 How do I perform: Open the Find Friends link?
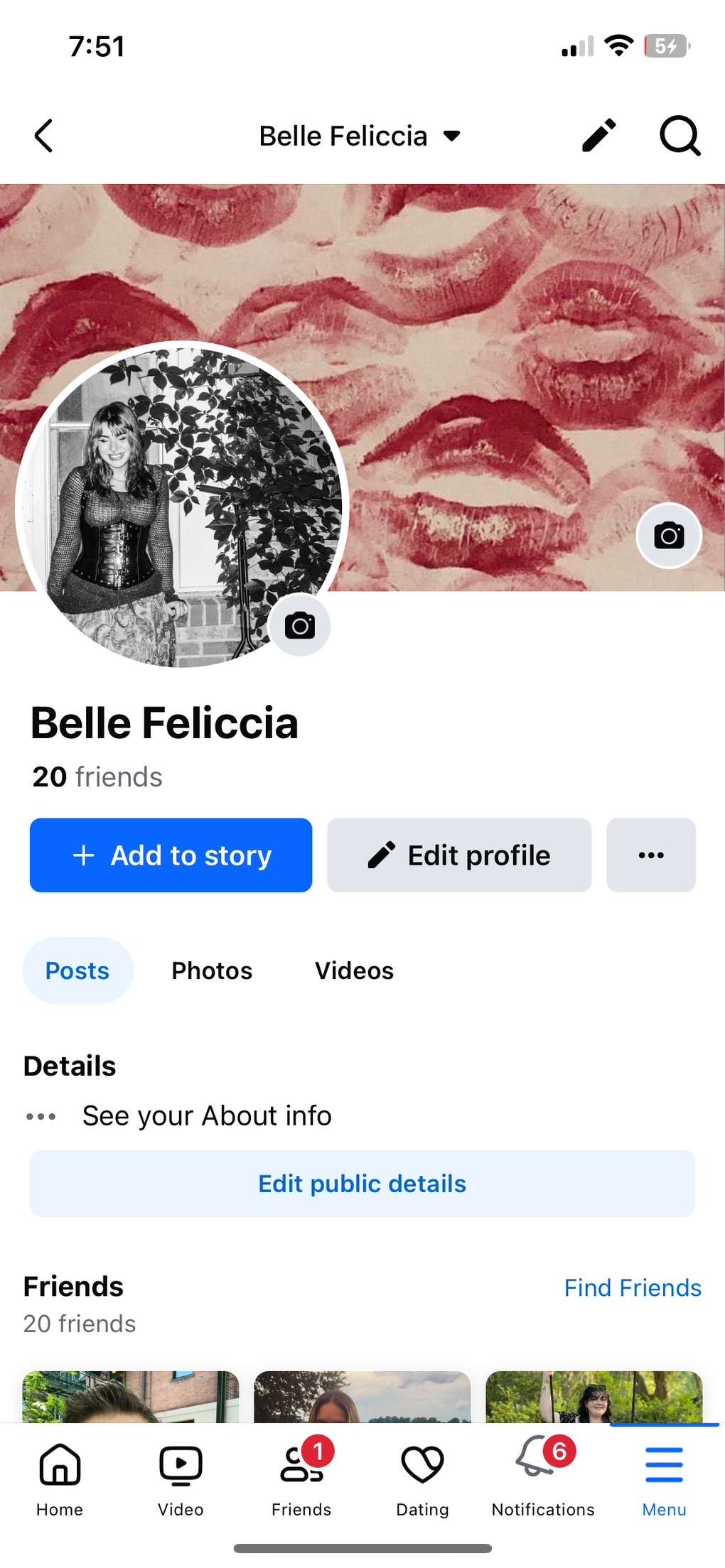(633, 1287)
